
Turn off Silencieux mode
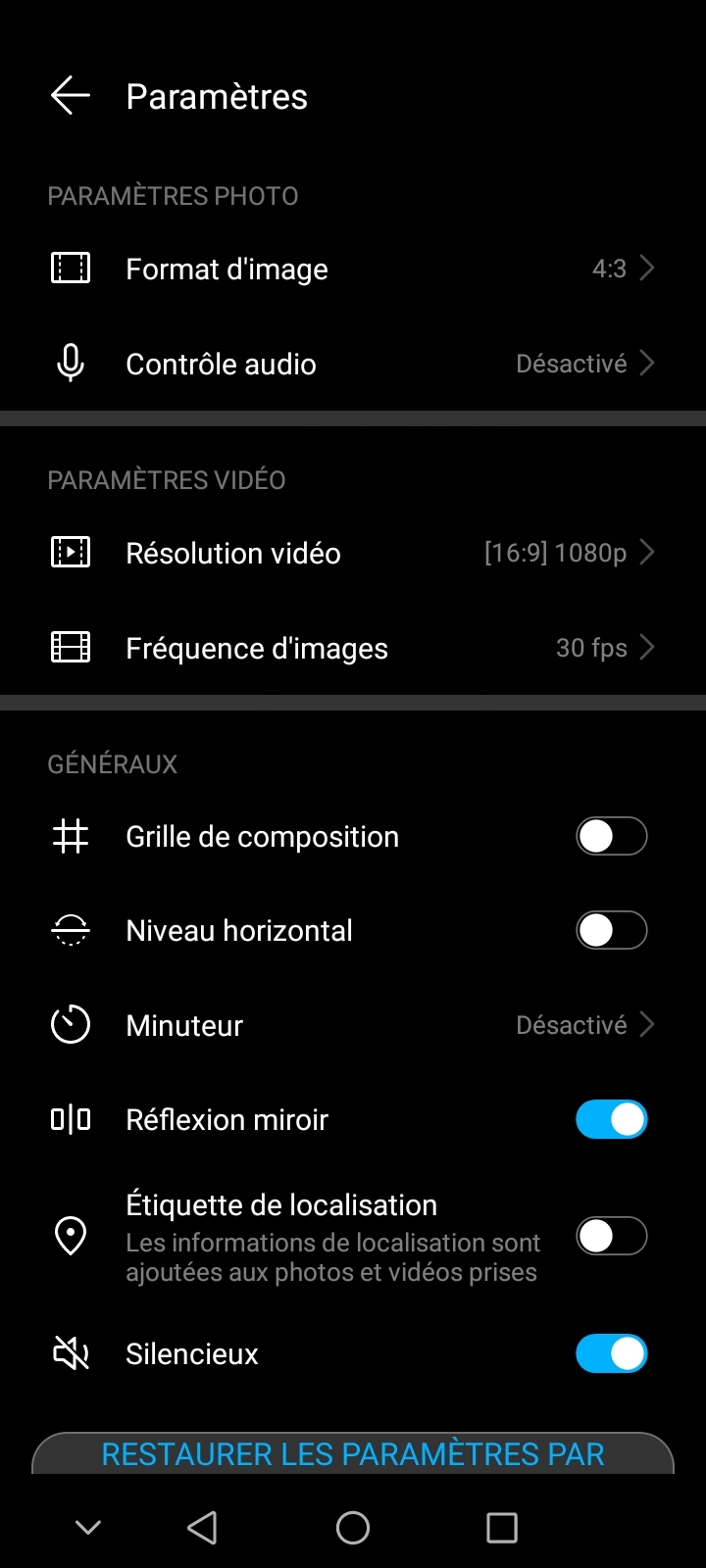coord(611,1354)
